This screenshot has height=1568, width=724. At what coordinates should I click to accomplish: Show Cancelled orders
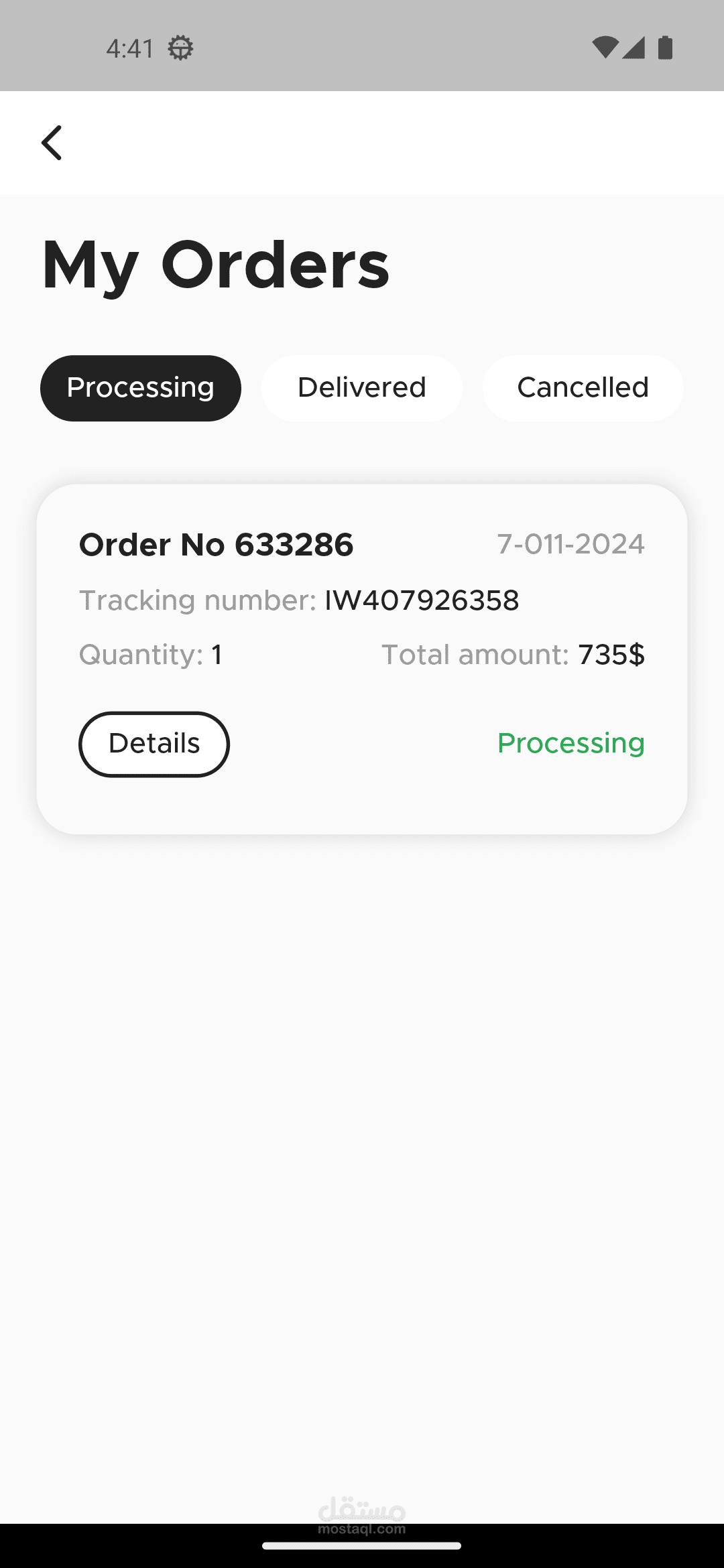583,388
